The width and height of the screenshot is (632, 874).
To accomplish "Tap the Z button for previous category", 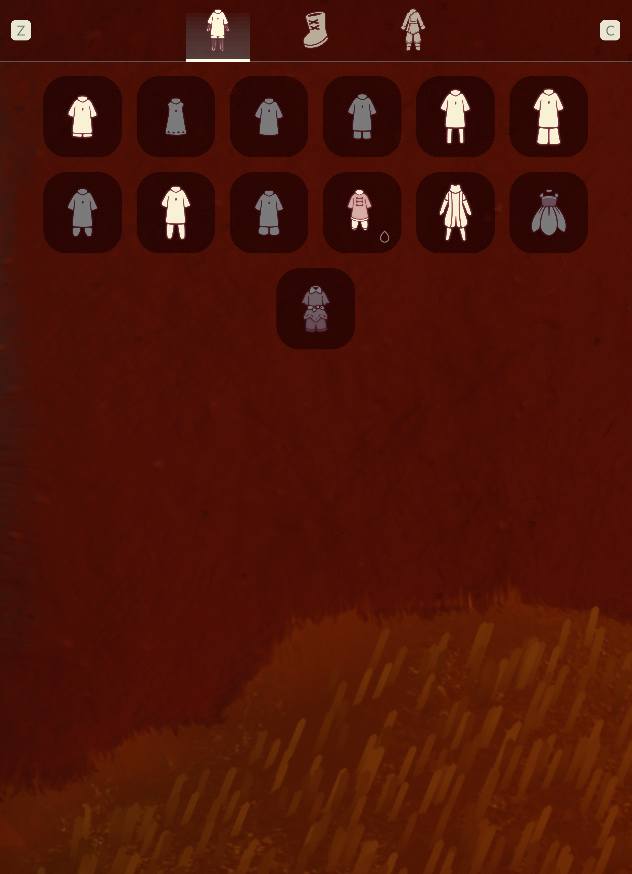I will point(21,30).
